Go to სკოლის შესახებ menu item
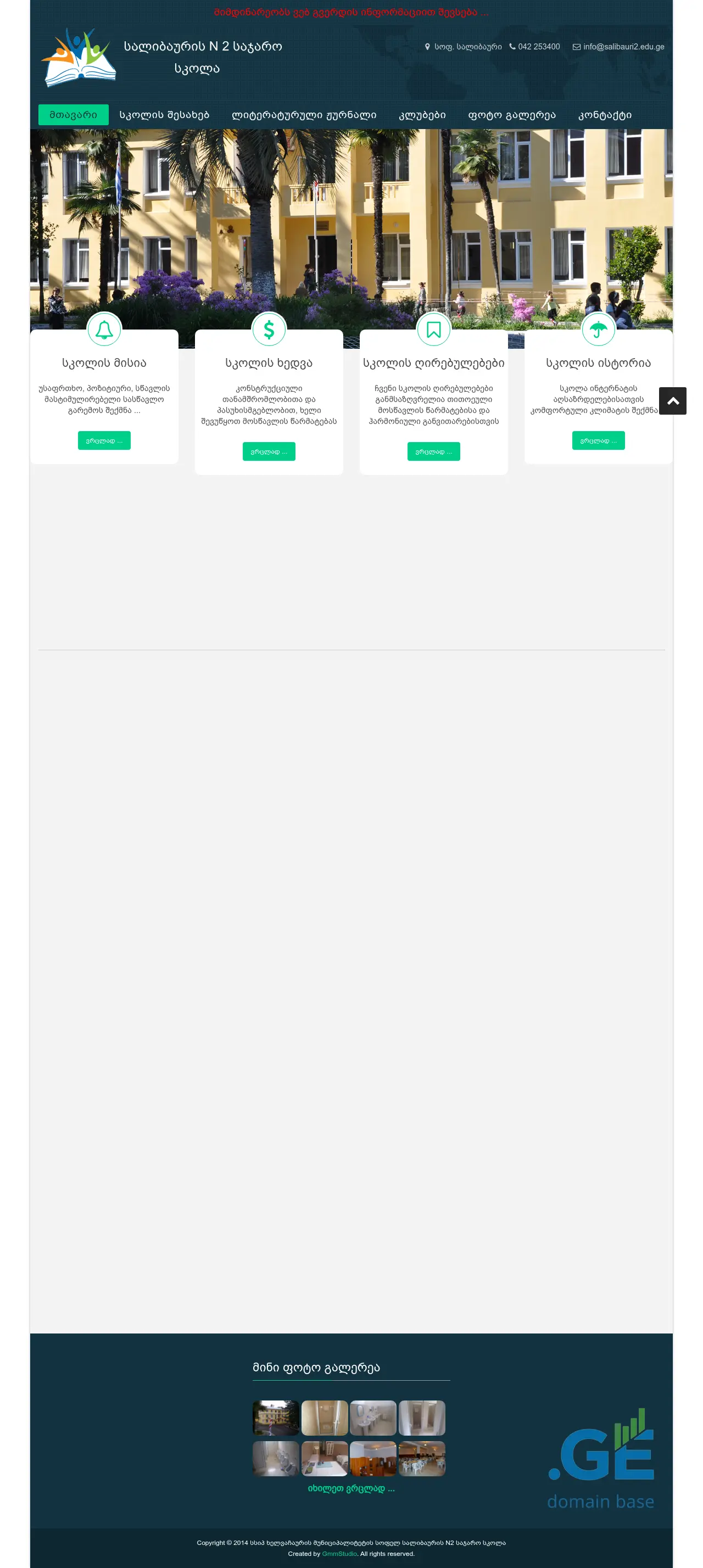The width and height of the screenshot is (703, 1568). 164,114
